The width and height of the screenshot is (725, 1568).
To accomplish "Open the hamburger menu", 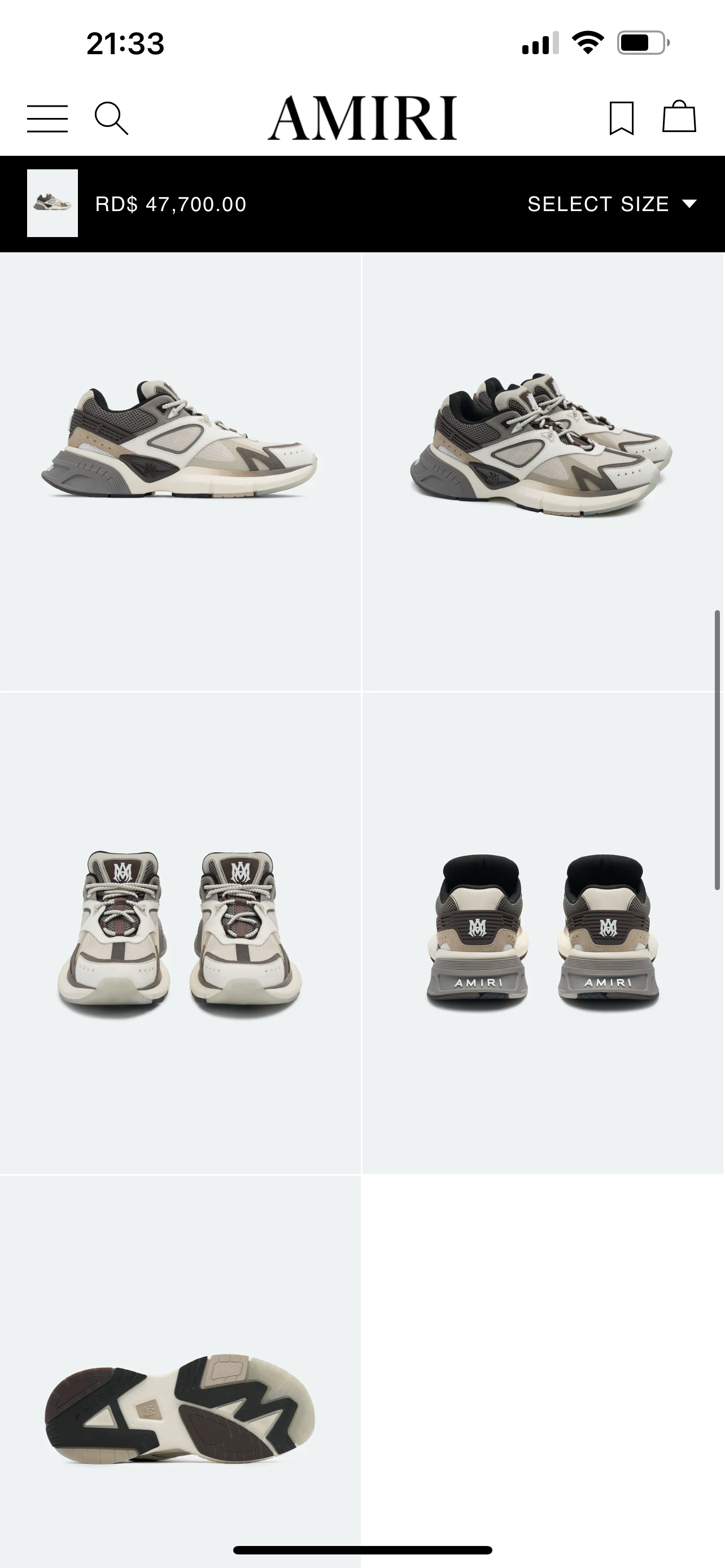I will click(47, 118).
